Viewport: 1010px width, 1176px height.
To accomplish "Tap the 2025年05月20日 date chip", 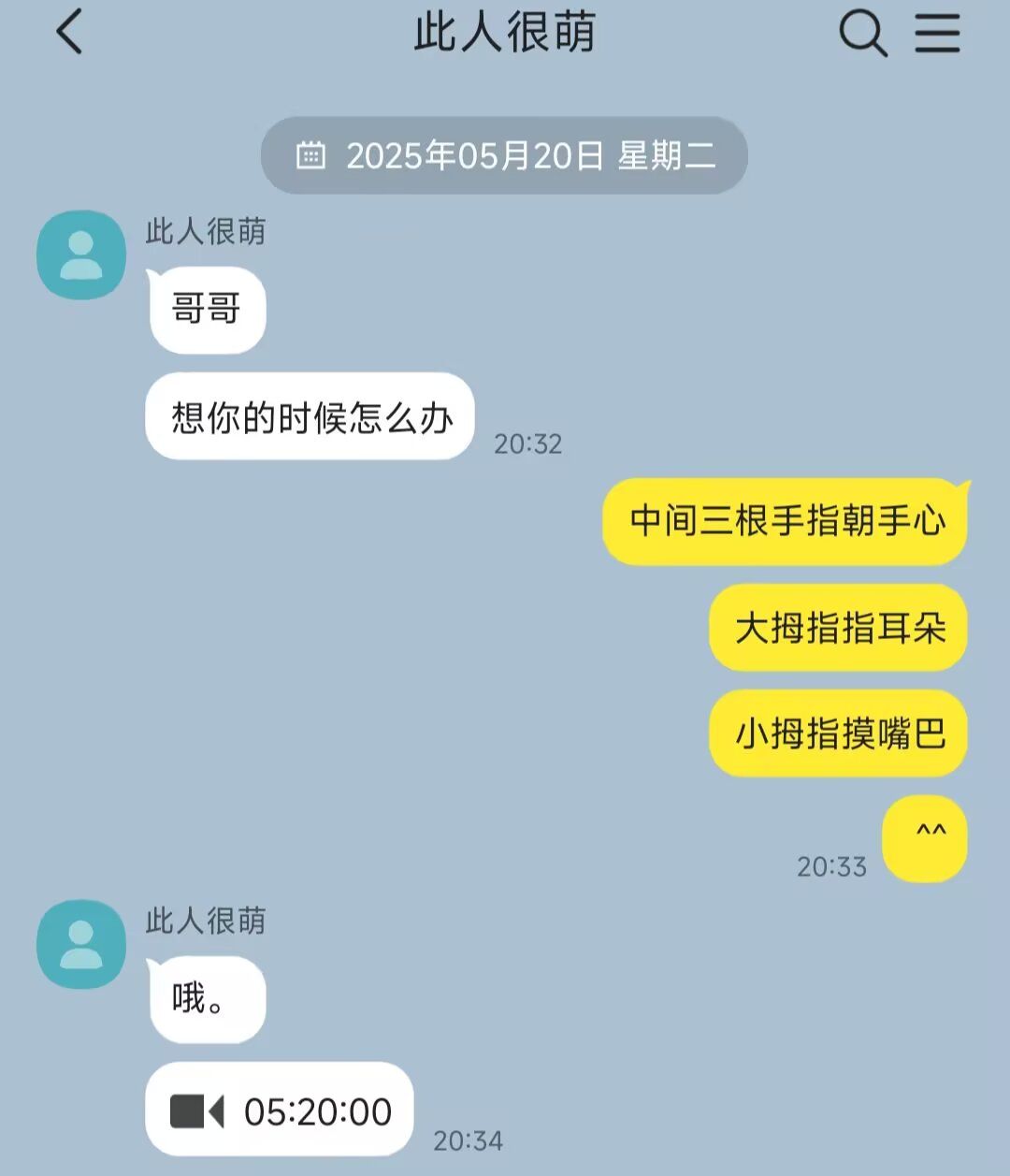I will point(504,155).
